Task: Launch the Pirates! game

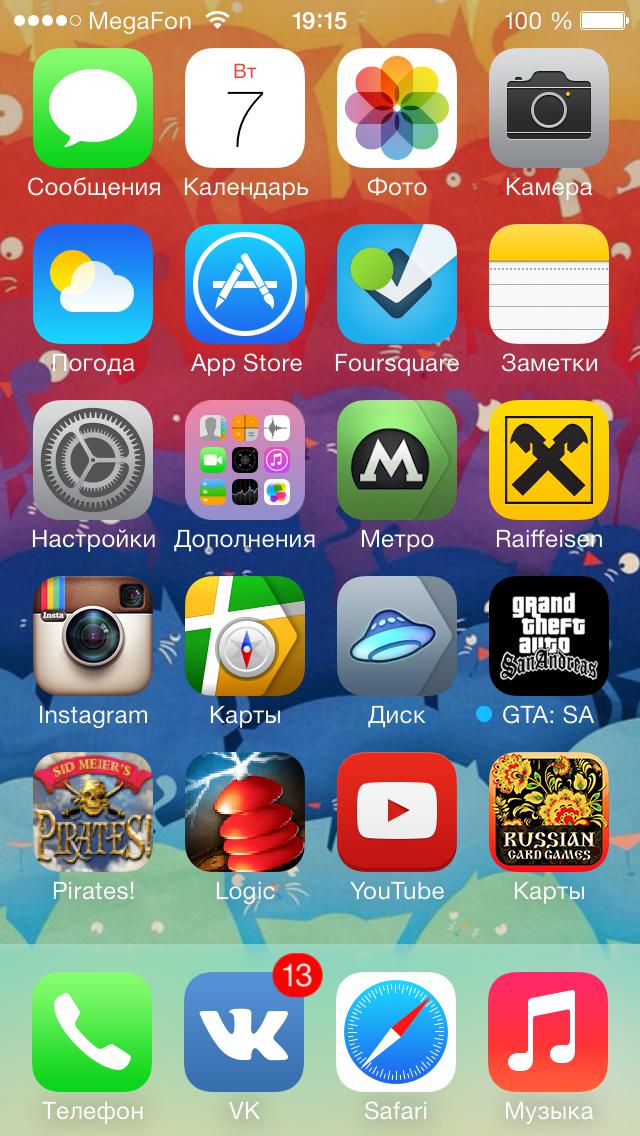Action: tap(93, 812)
